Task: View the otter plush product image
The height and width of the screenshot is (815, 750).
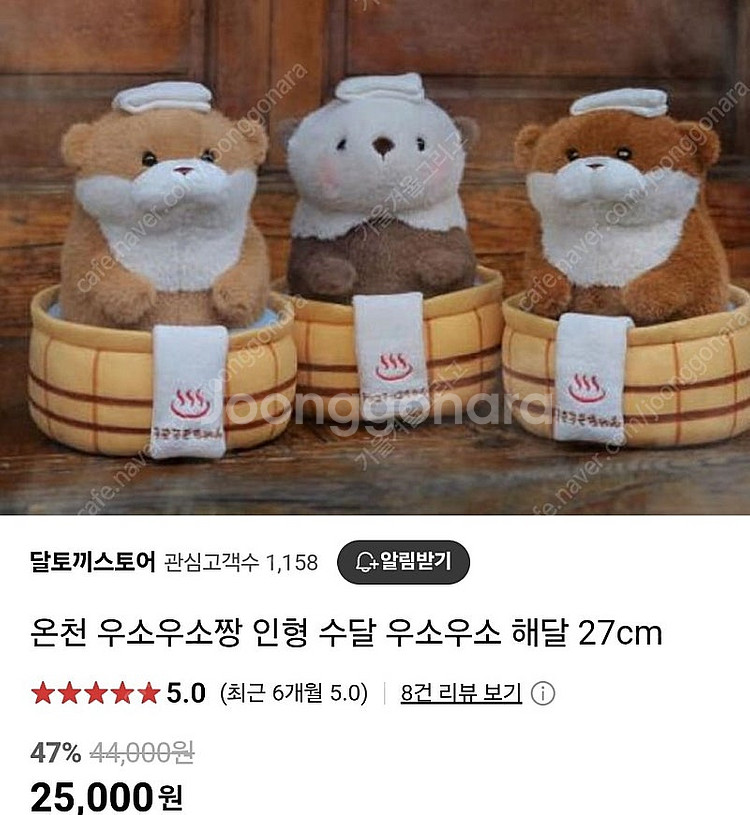Action: click(x=375, y=258)
